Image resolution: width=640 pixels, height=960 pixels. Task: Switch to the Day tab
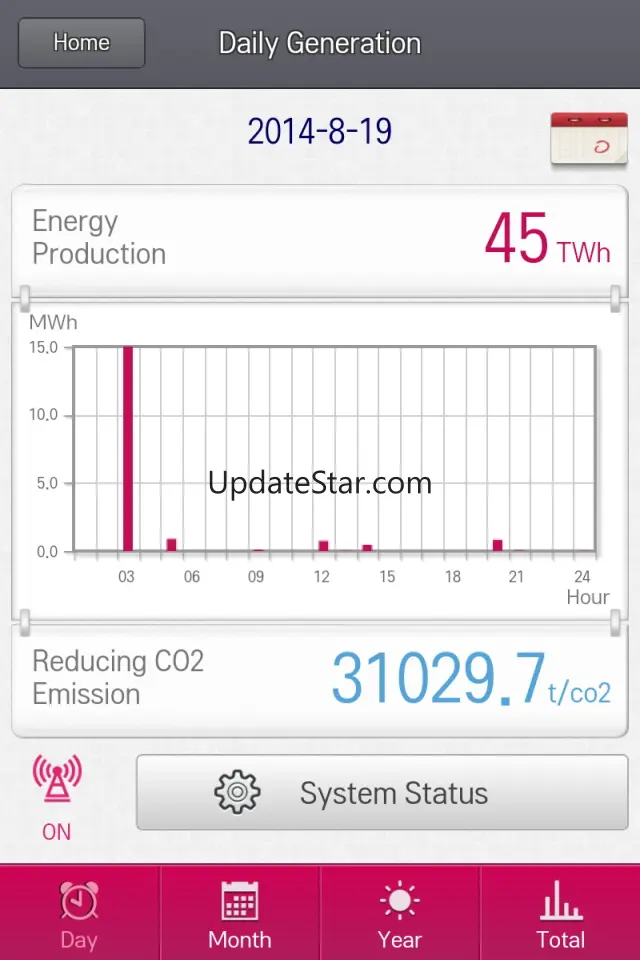(79, 913)
